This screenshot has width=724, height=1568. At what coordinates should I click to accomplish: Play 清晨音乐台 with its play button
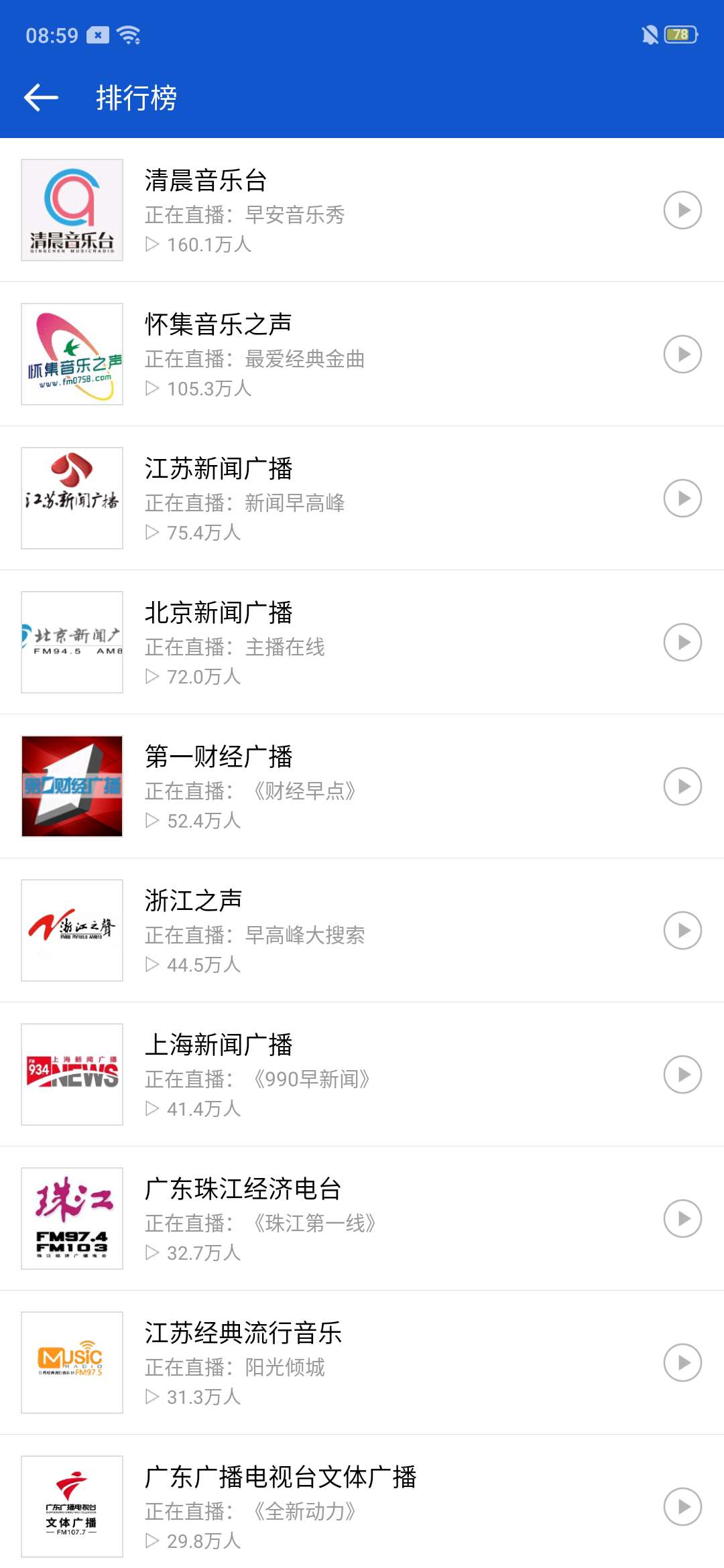[682, 210]
